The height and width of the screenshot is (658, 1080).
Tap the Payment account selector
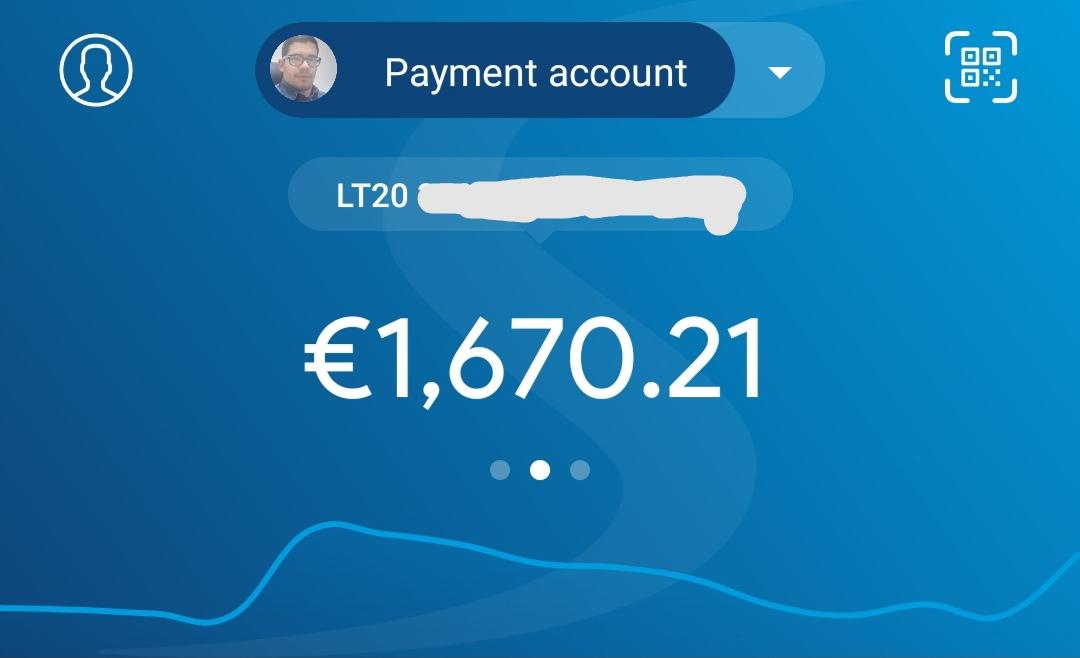(x=496, y=71)
